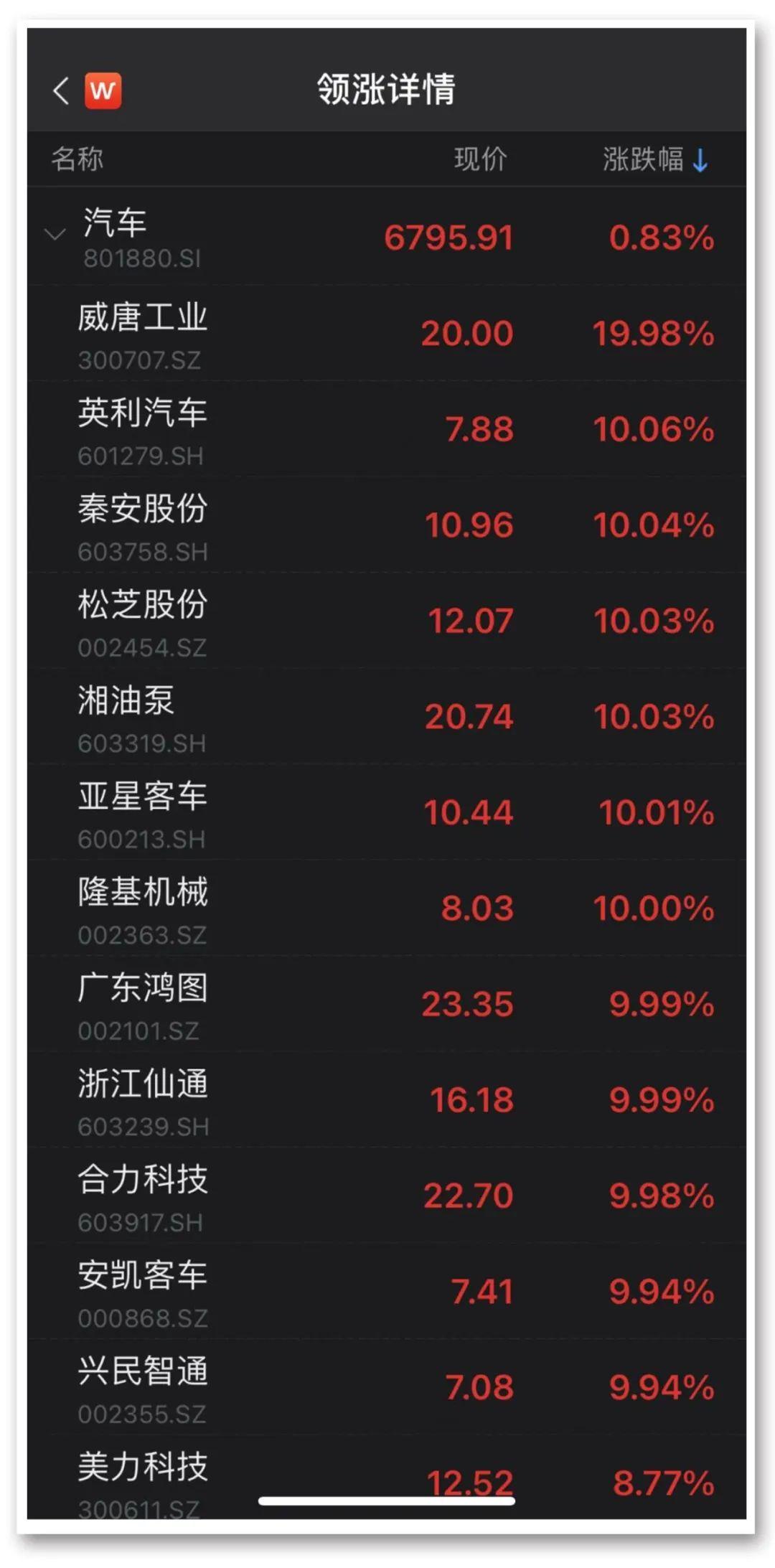Screen dimensions: 775x1568
Task: Open 英利汽车 stock details
Action: tap(387, 429)
